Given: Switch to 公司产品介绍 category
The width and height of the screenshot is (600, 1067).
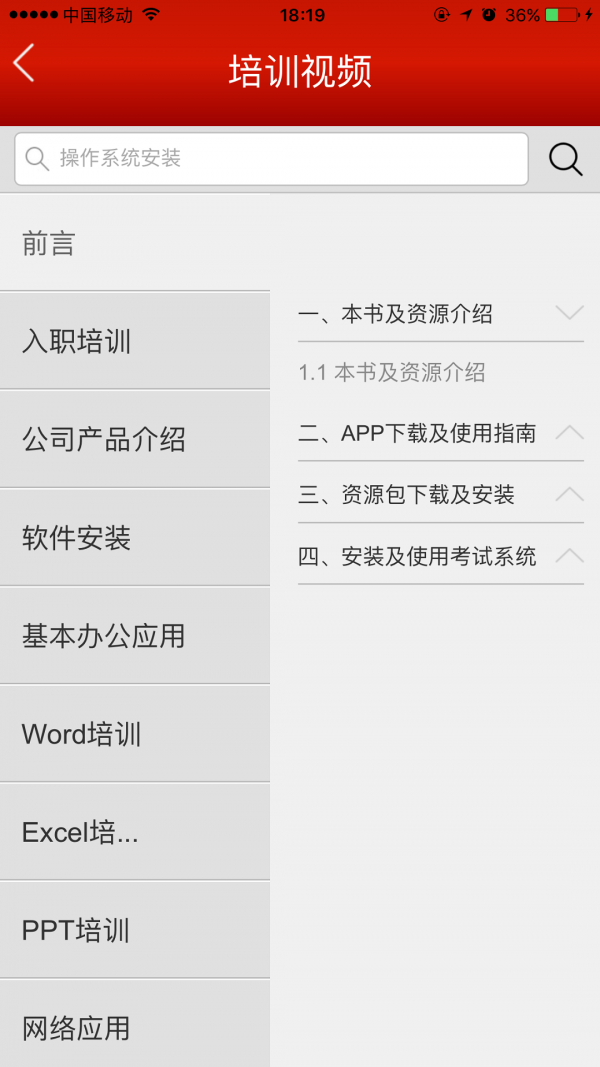Looking at the screenshot, I should 134,439.
